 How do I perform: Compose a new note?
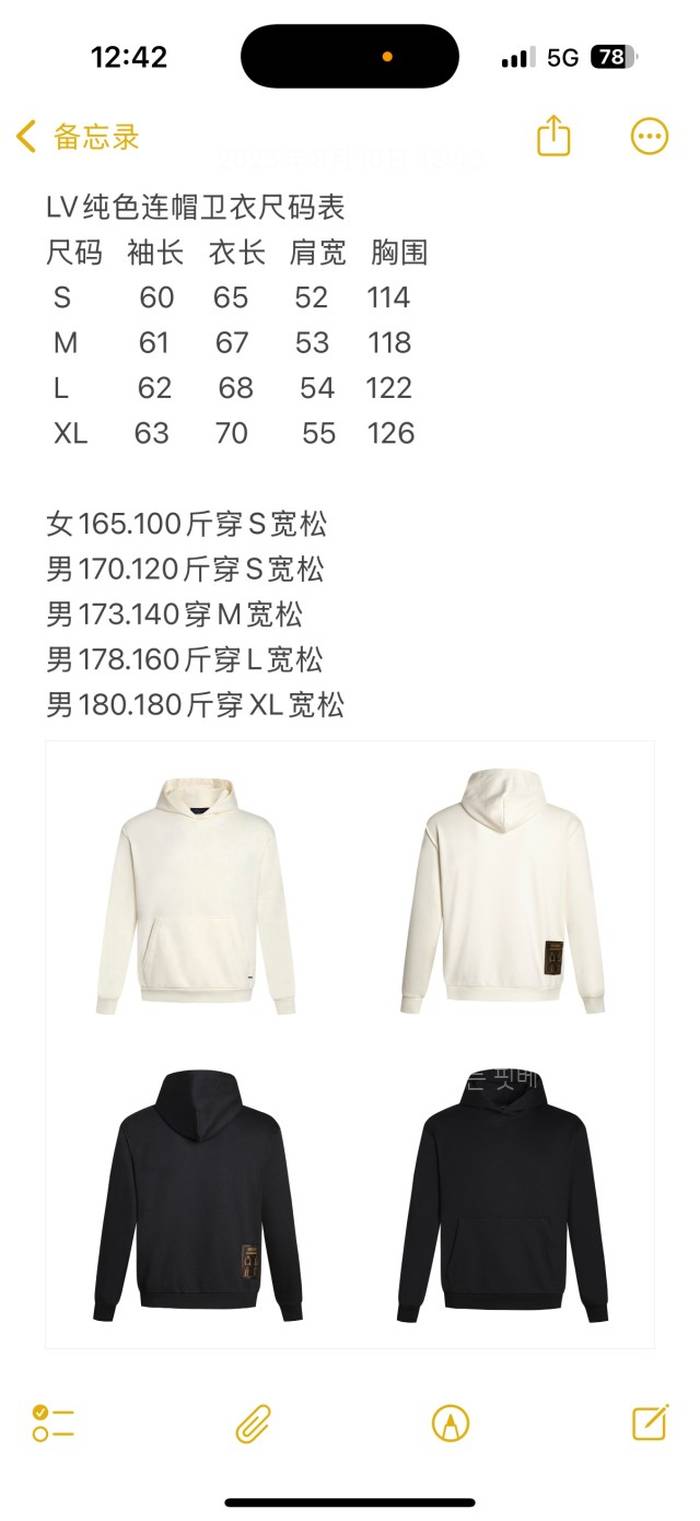649,1421
